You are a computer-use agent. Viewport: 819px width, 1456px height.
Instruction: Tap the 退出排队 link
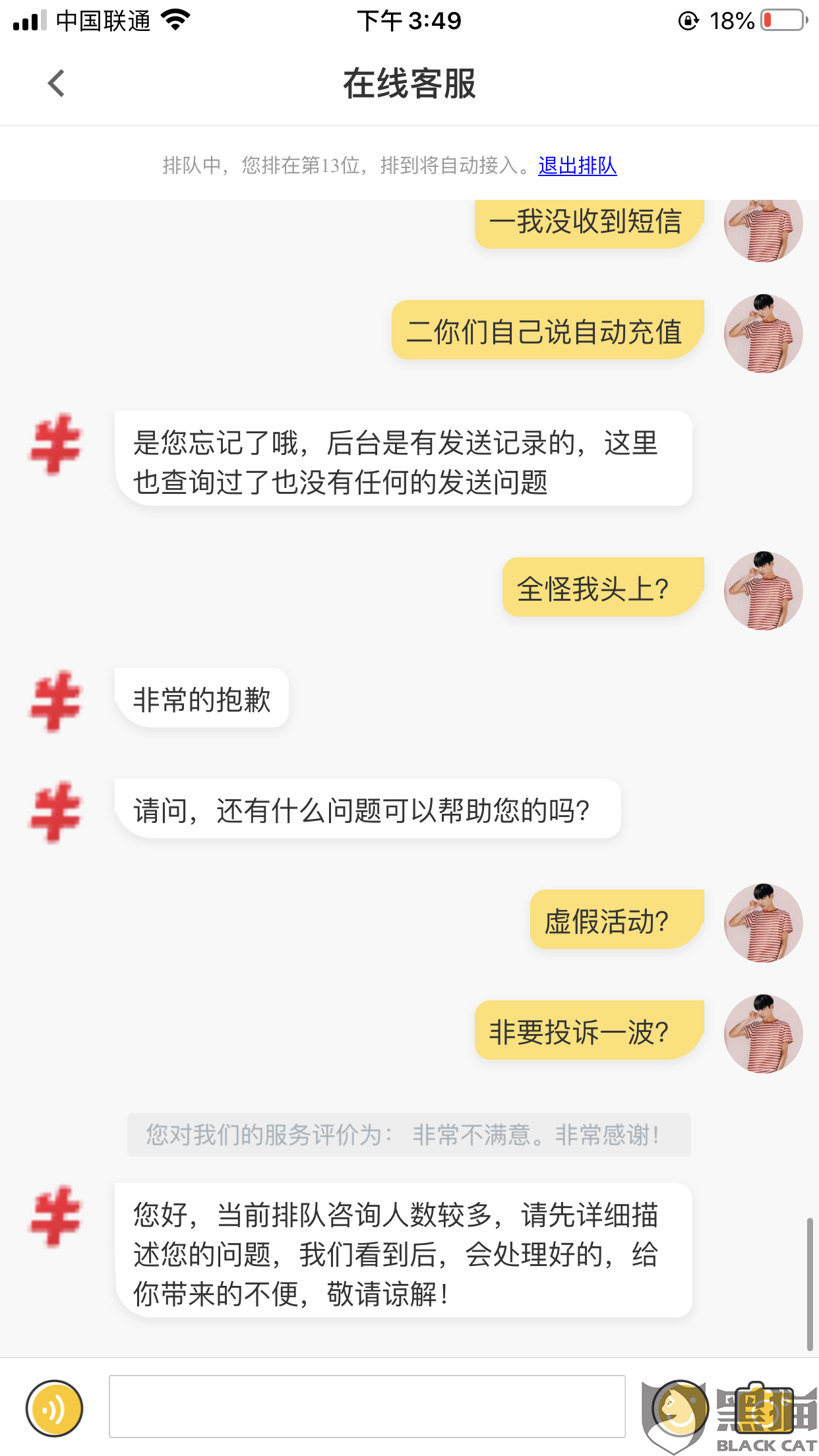tap(577, 166)
